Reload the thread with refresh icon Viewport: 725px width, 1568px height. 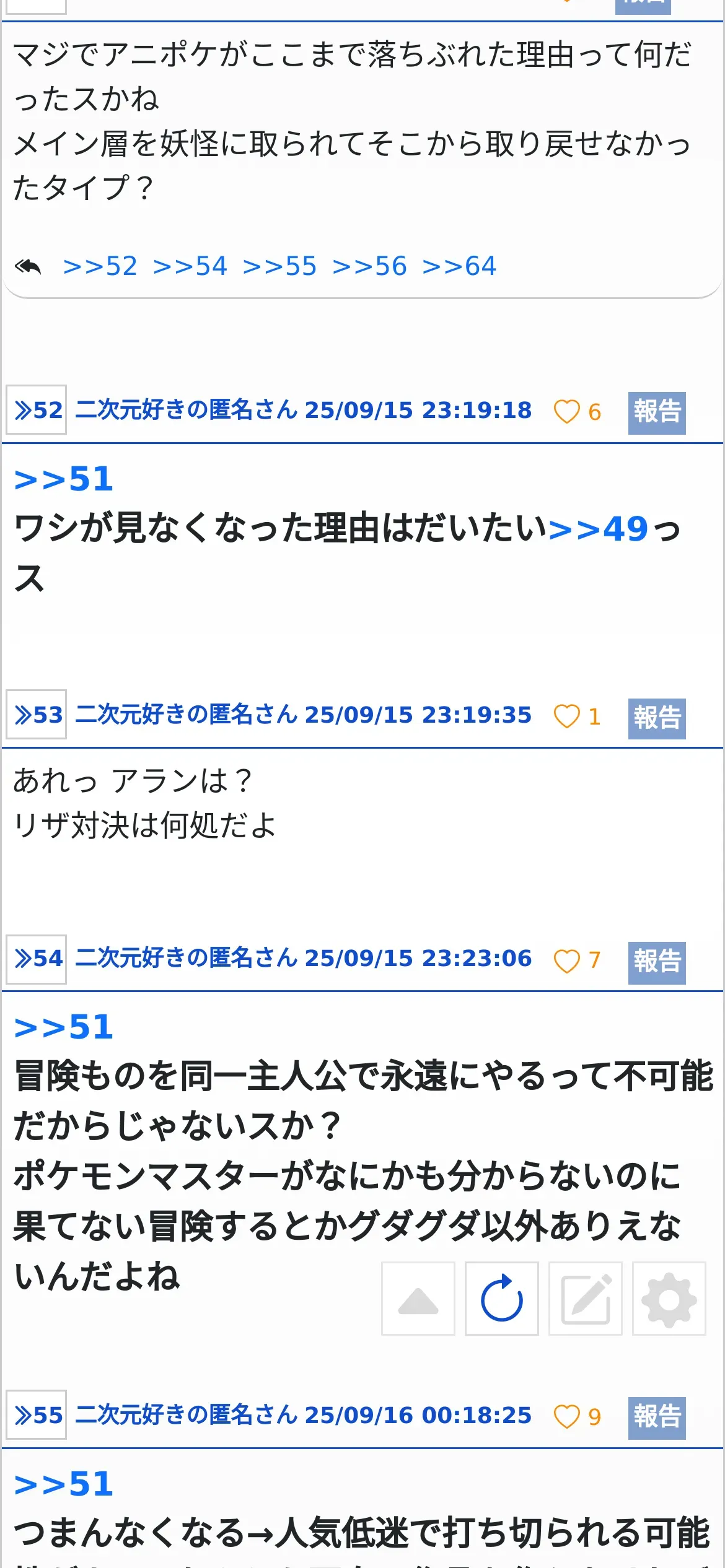pos(502,1298)
